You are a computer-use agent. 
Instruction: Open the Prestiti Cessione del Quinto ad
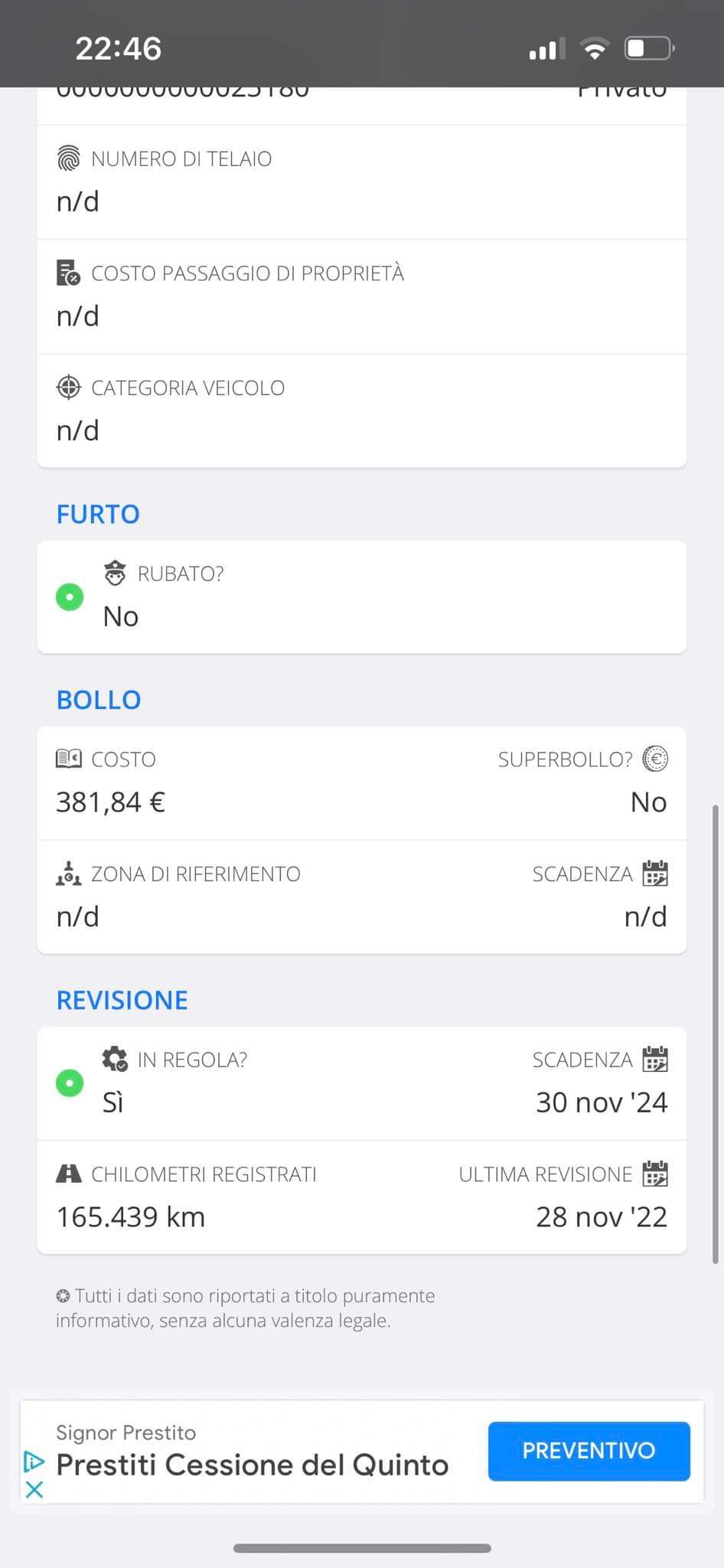(252, 1465)
